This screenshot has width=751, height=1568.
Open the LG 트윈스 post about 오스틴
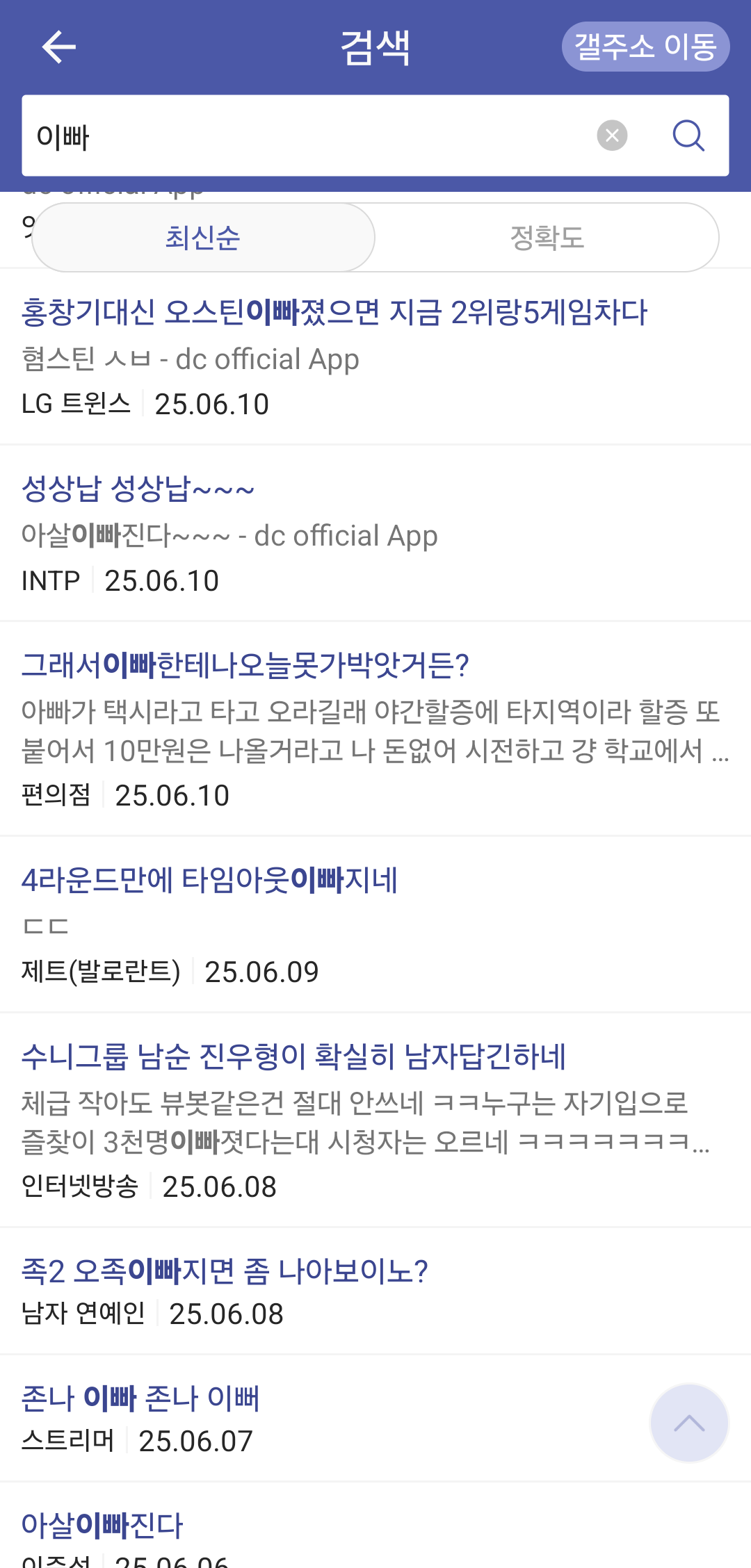(375, 357)
